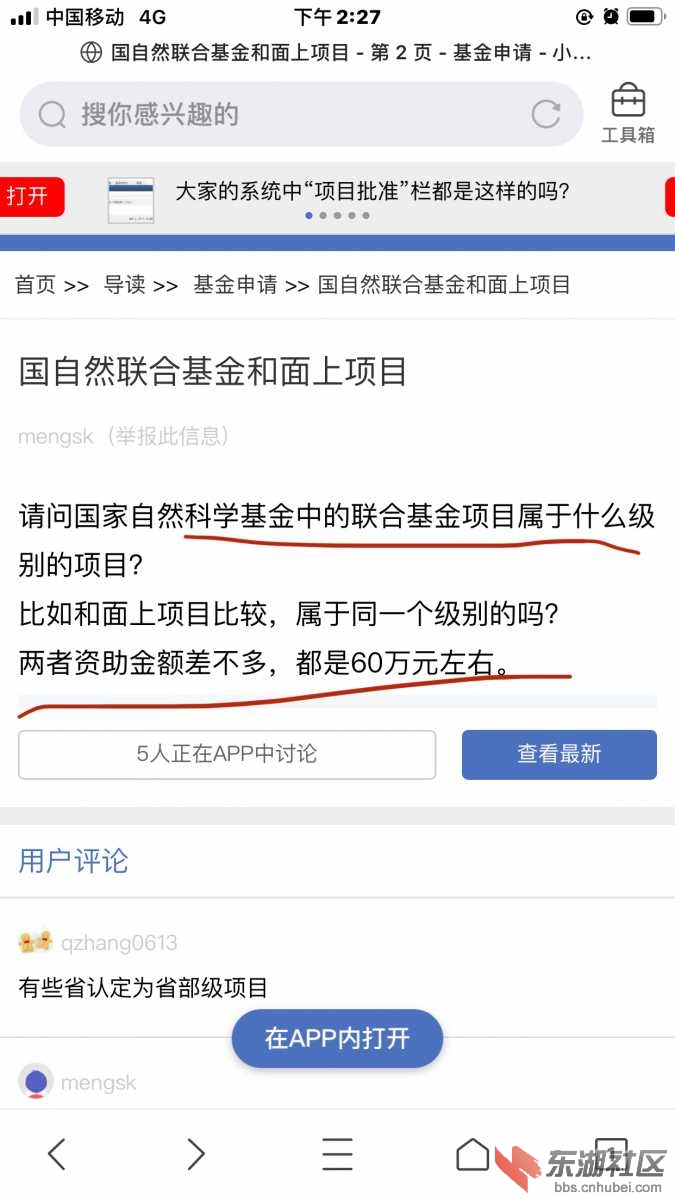Go forward with the browser forward arrow
Screen dimensions: 675x1200
pos(196,1154)
